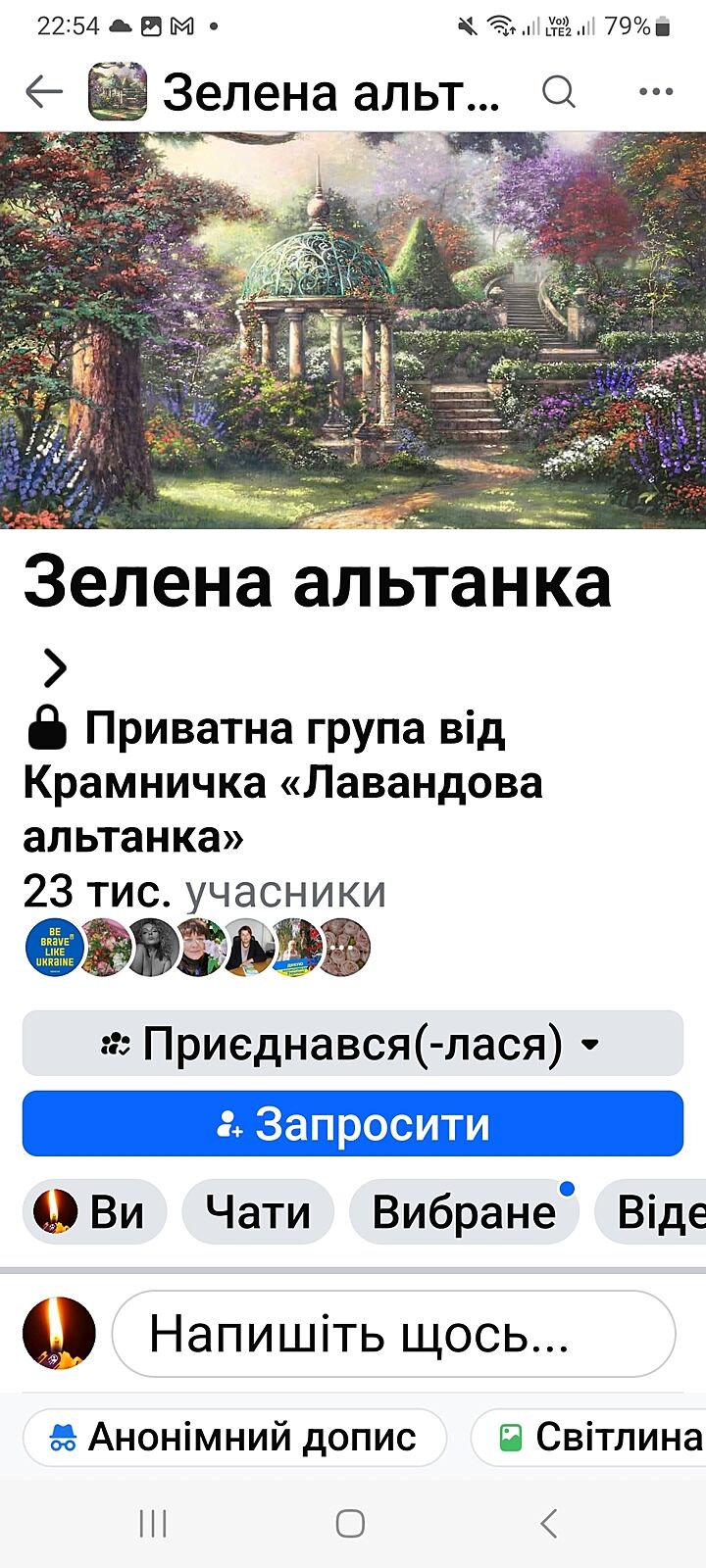The image size is (706, 1568).
Task: Open the group cover painting
Action: point(353,330)
